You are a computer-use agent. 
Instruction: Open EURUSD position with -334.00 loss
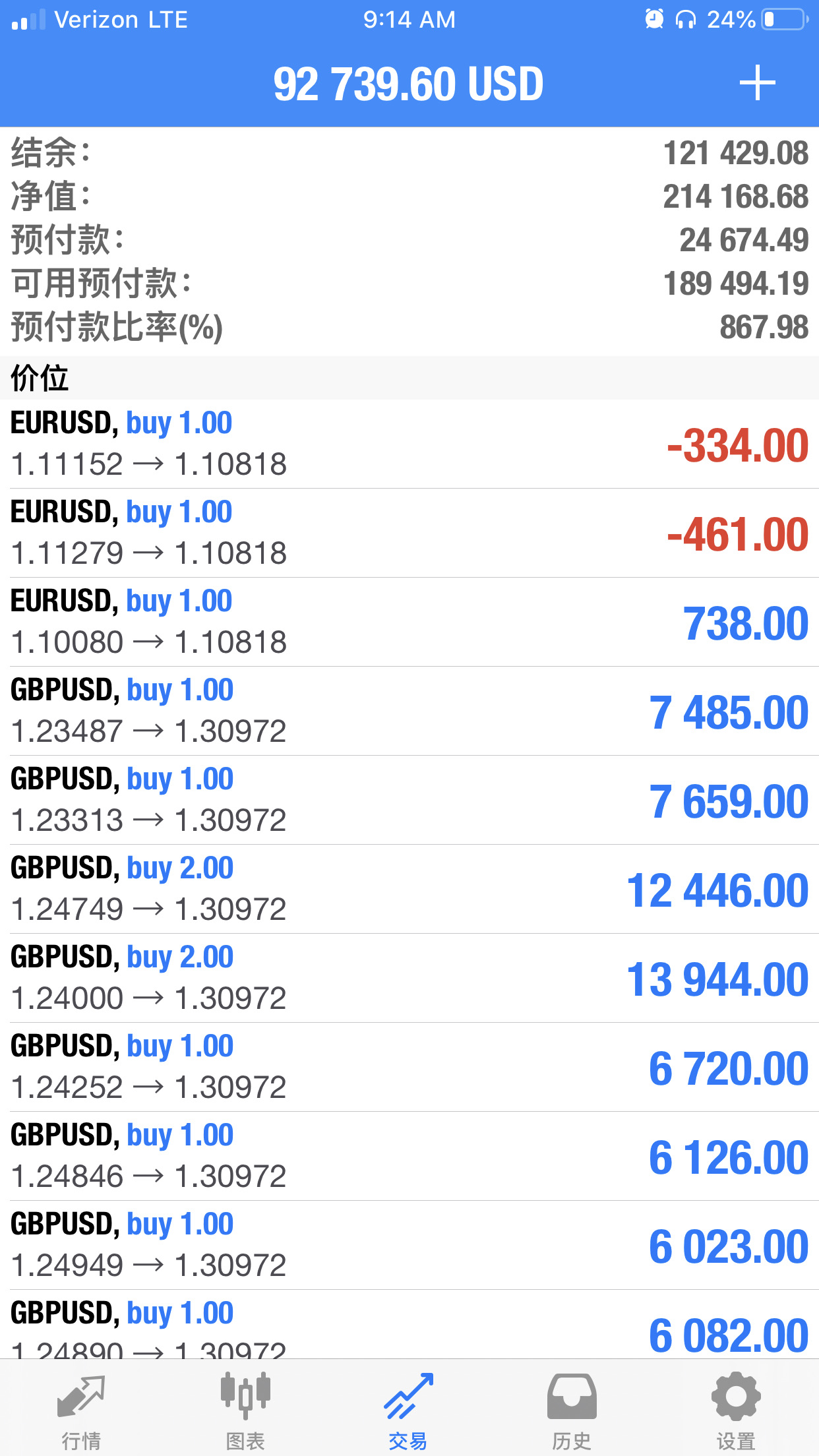pyautogui.click(x=409, y=444)
